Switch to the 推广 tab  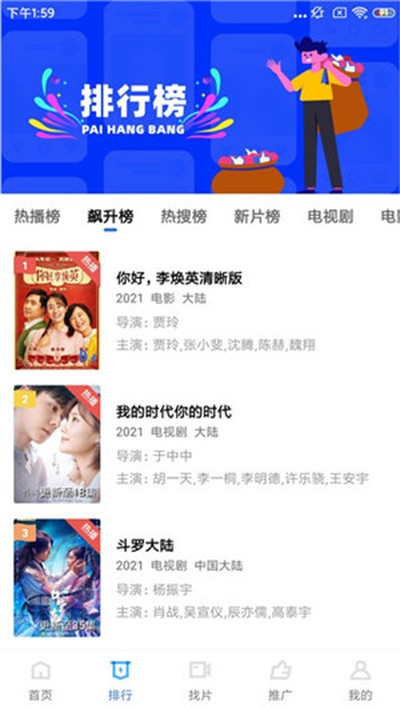280,681
